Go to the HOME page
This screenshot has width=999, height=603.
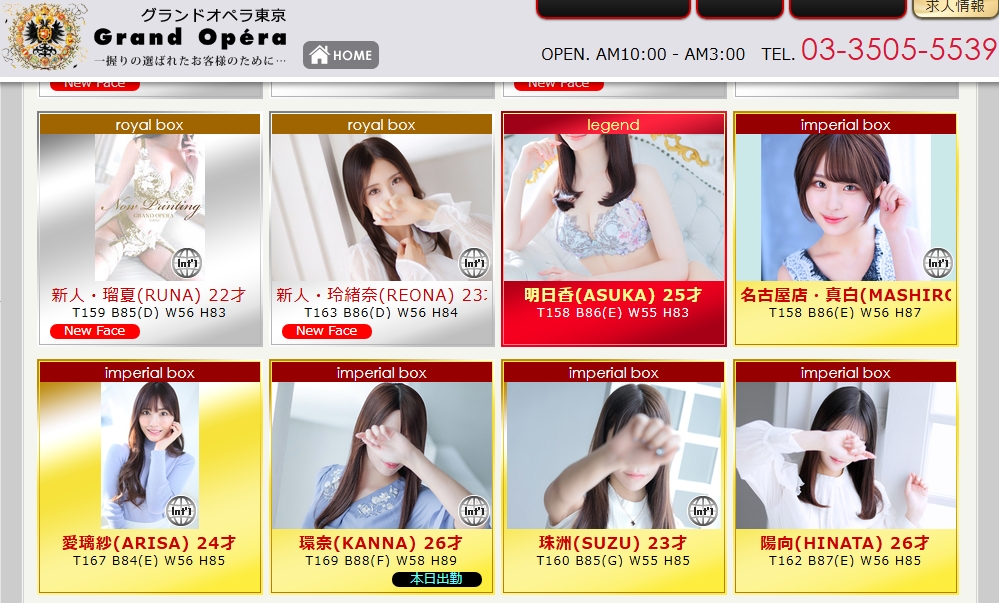[x=341, y=55]
